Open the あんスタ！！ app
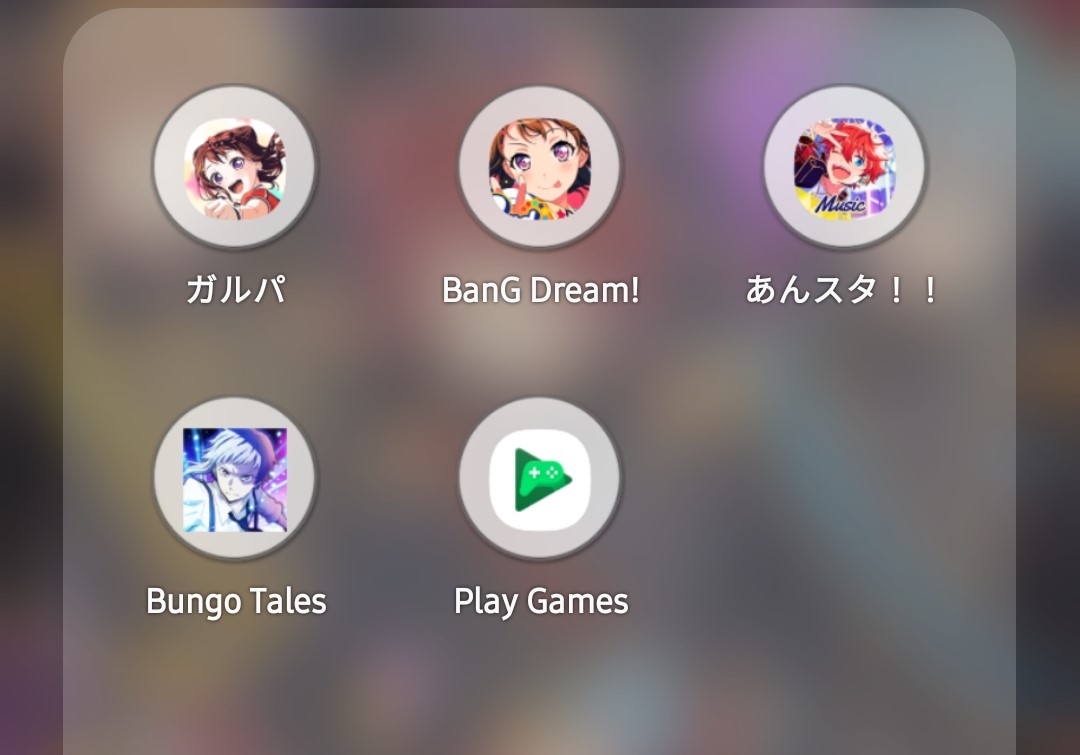Image resolution: width=1080 pixels, height=755 pixels. [x=845, y=168]
